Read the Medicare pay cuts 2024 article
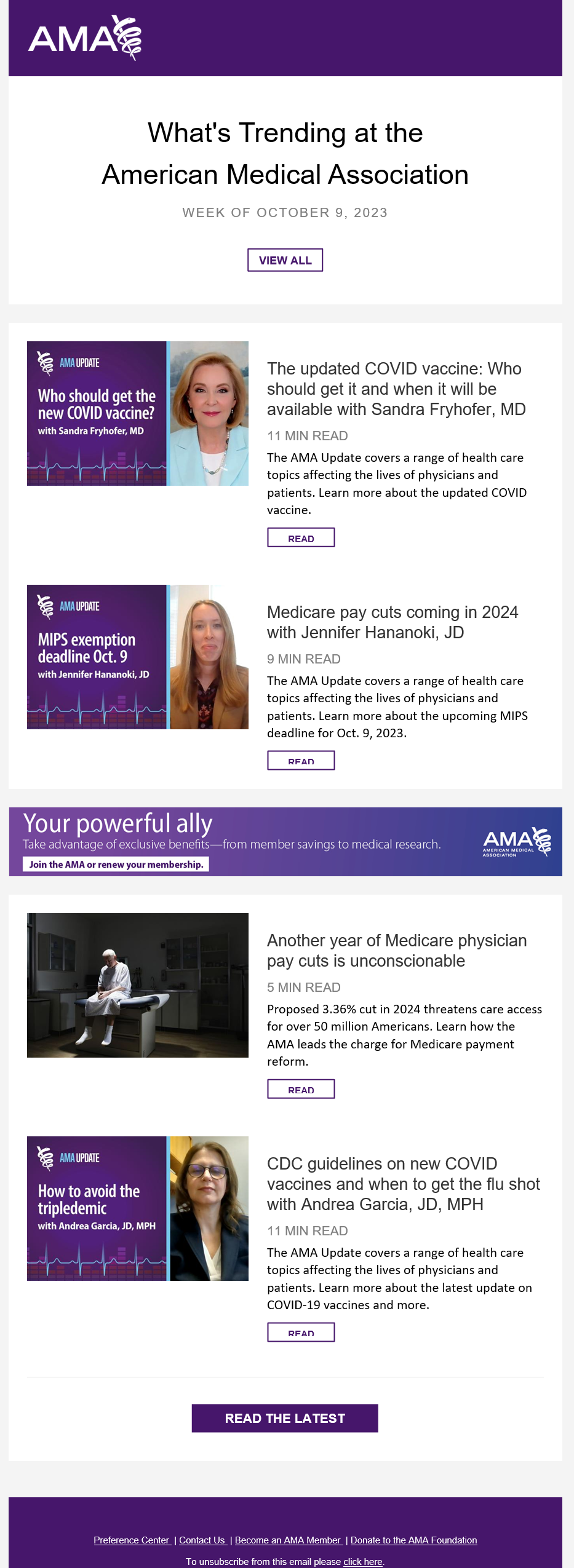Viewport: 574px width, 1568px height. pyautogui.click(x=301, y=761)
